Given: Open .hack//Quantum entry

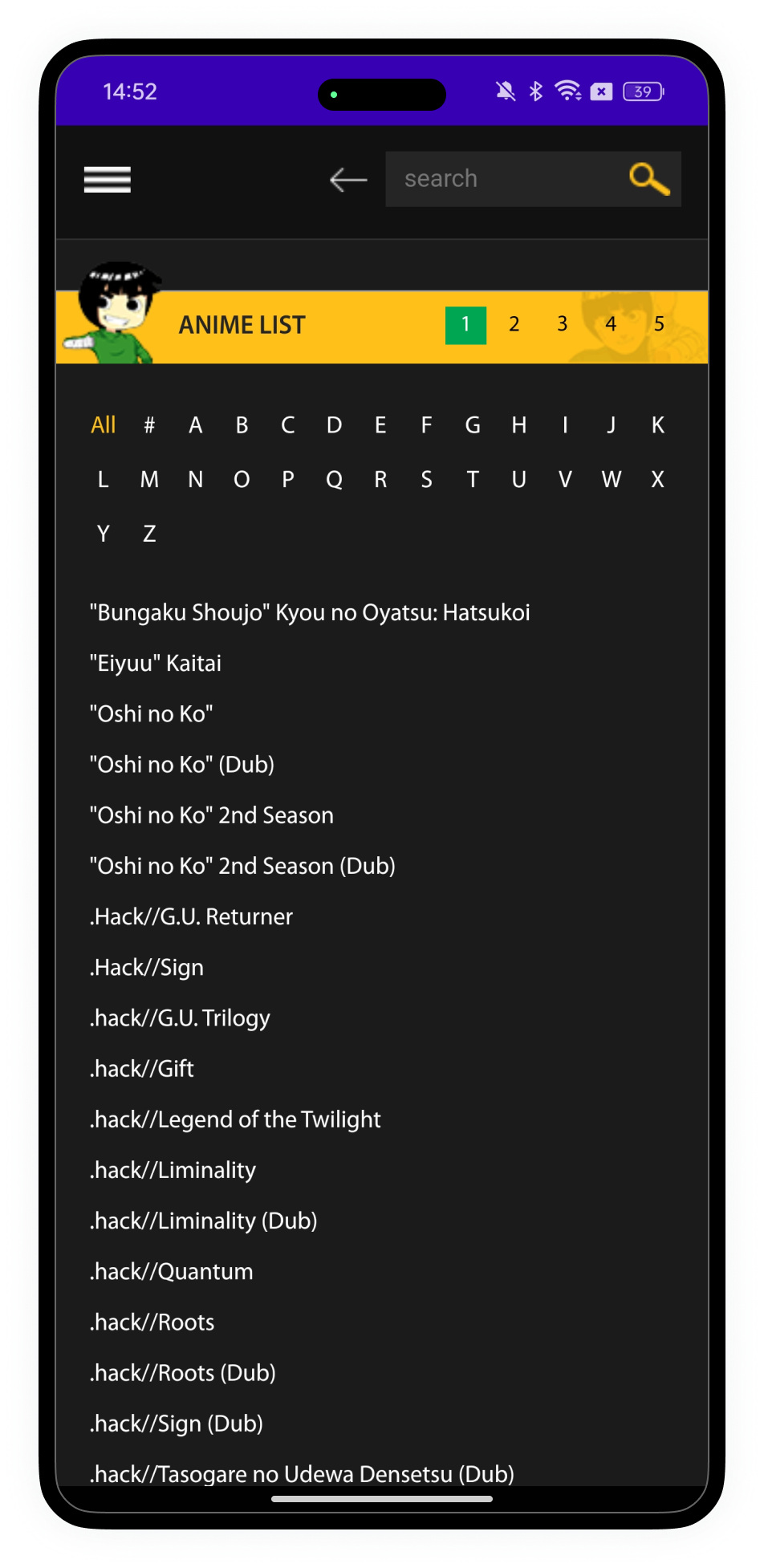Looking at the screenshot, I should (172, 1272).
